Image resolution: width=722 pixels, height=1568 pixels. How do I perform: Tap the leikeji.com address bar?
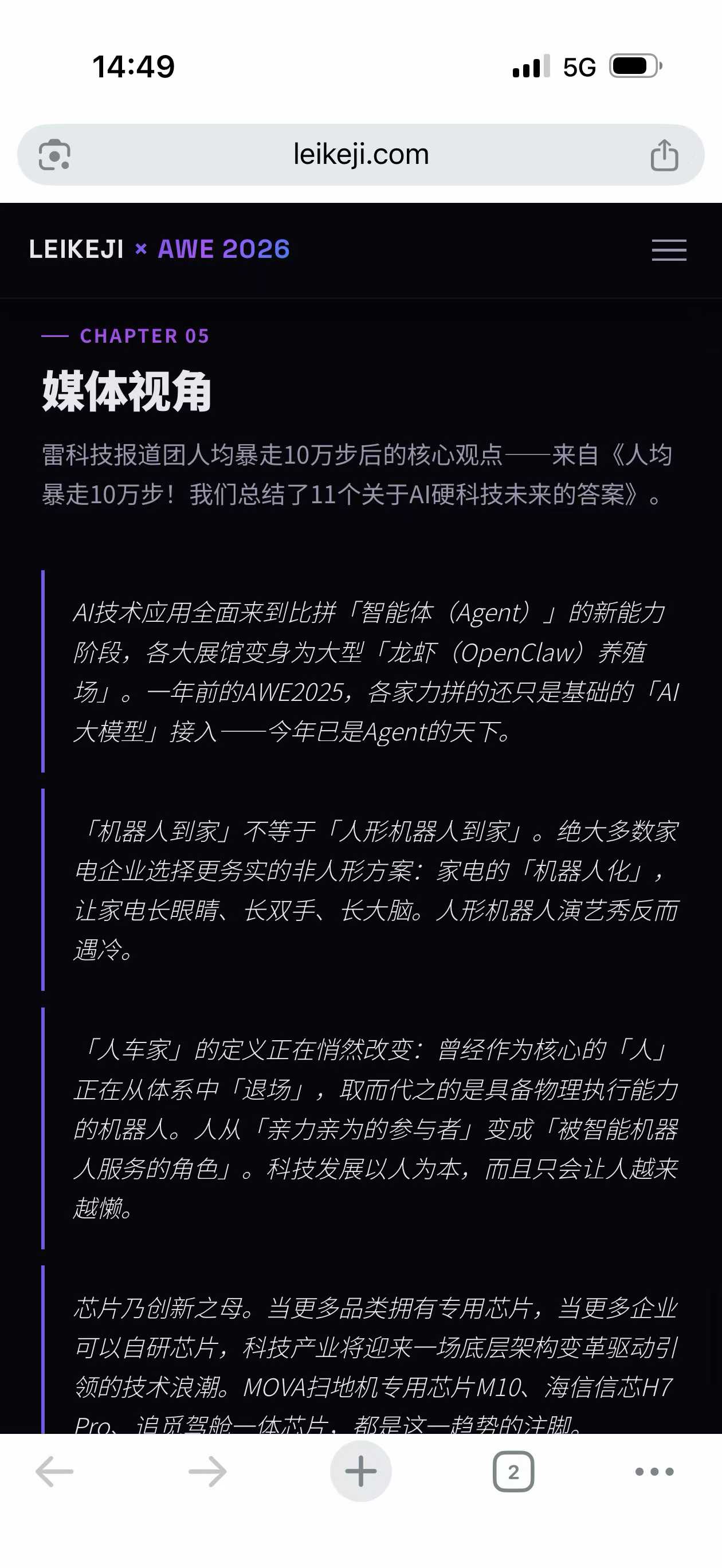tap(360, 155)
